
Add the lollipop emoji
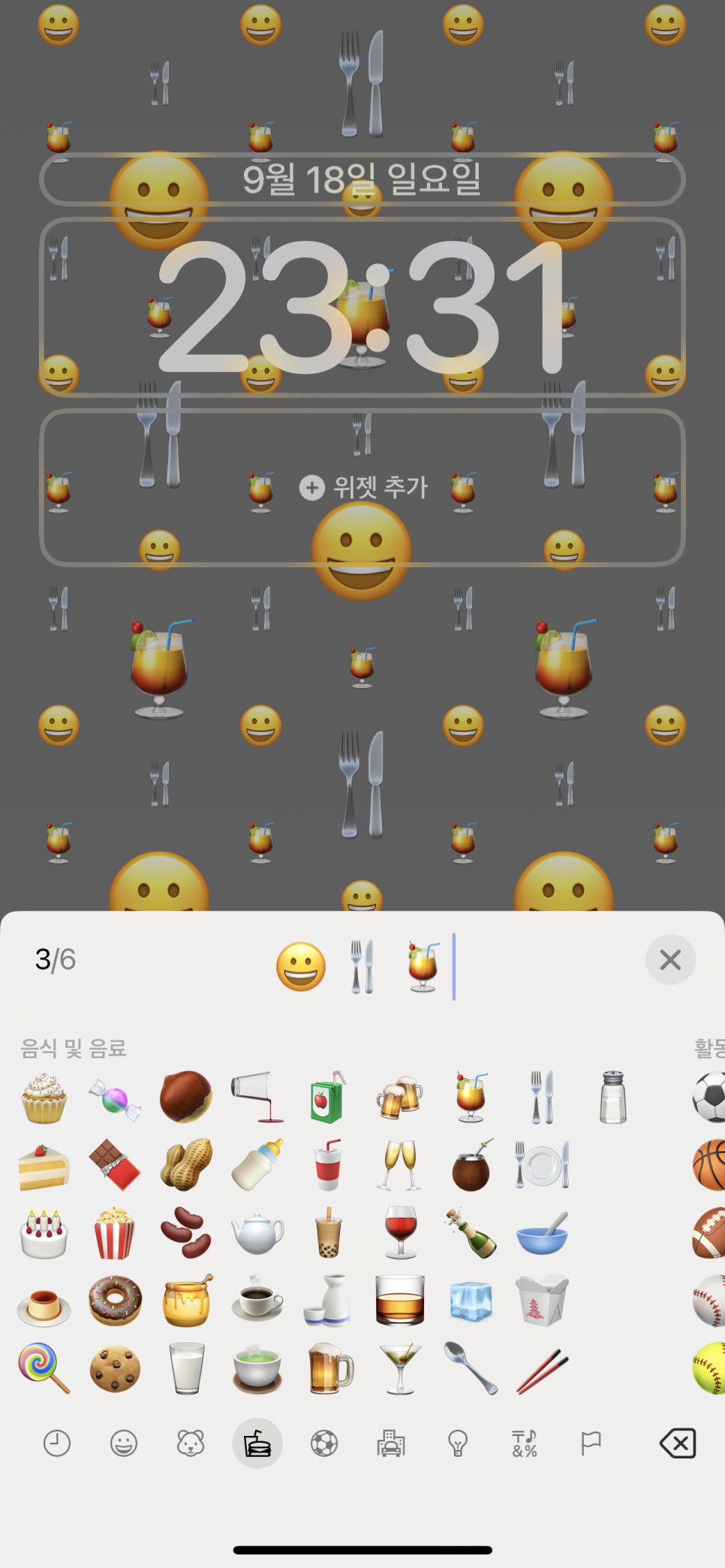tap(44, 1369)
